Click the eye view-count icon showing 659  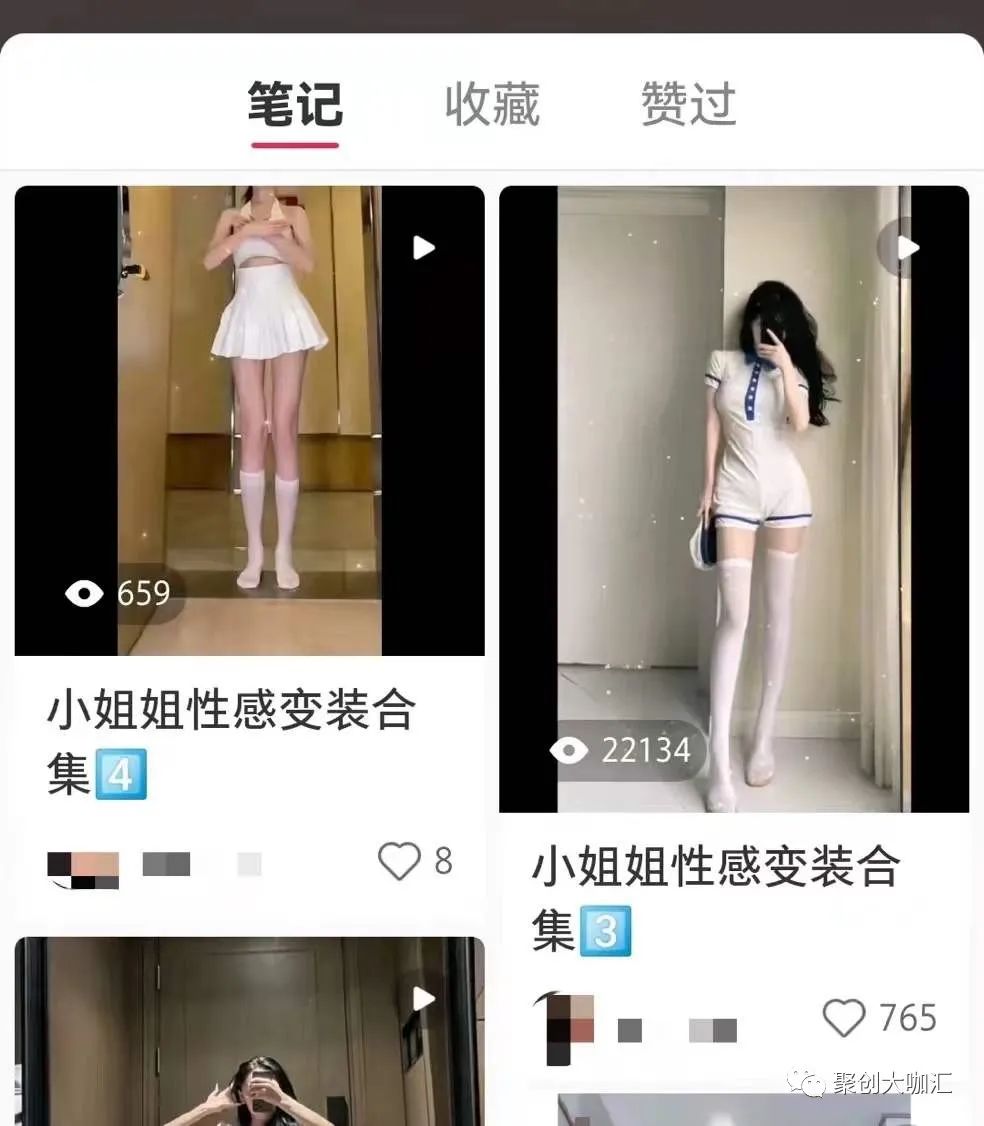[83, 594]
